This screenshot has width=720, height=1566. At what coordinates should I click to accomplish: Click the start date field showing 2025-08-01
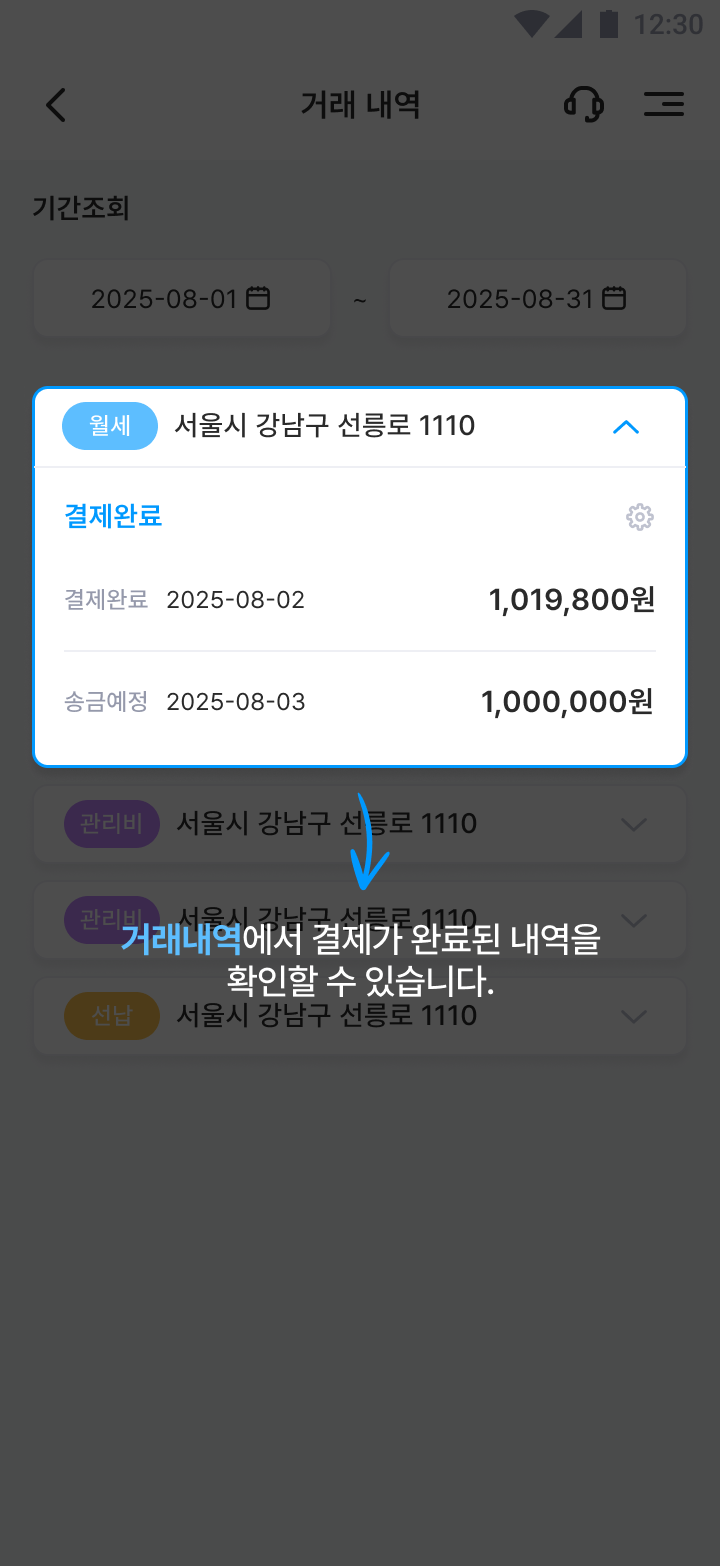tap(181, 297)
